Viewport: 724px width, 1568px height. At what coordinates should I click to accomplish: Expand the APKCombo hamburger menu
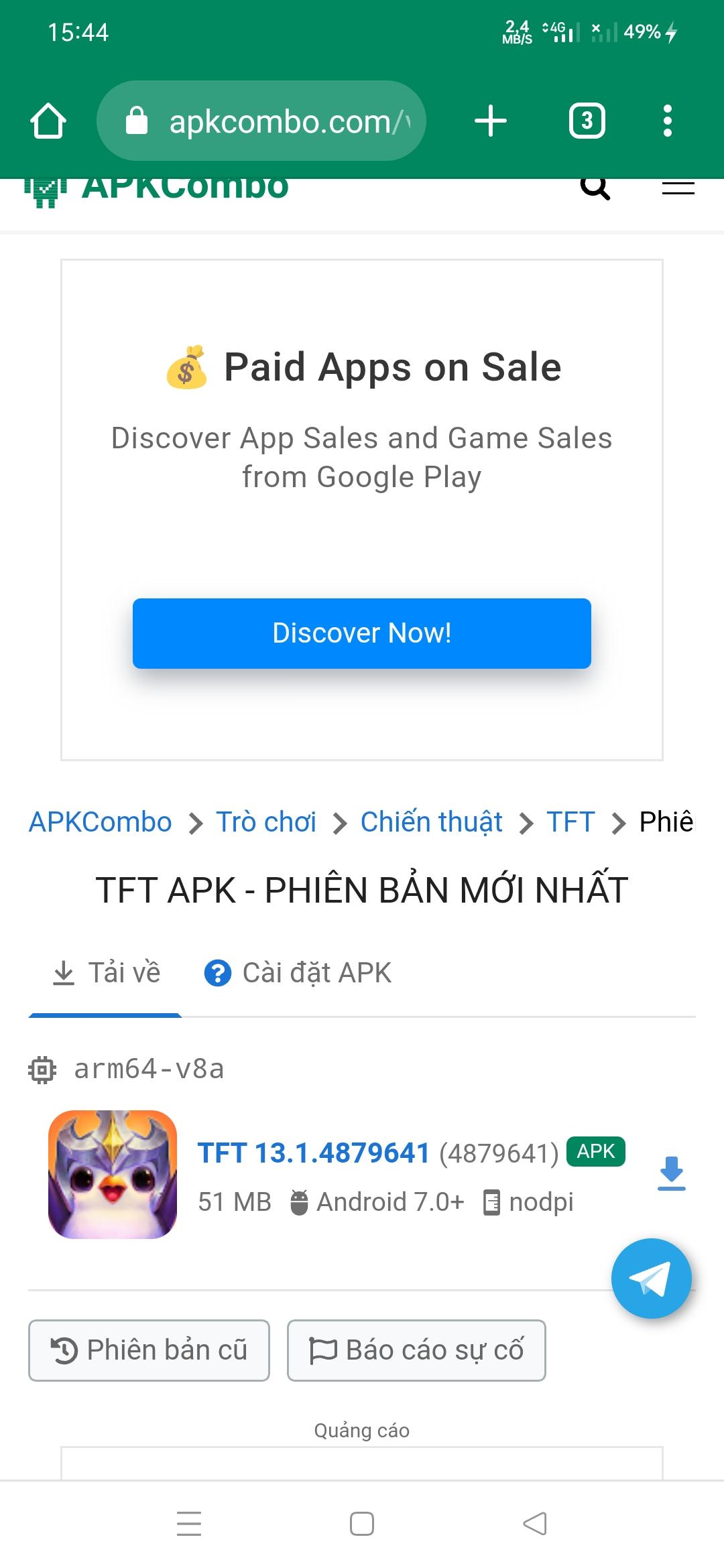pos(678,188)
